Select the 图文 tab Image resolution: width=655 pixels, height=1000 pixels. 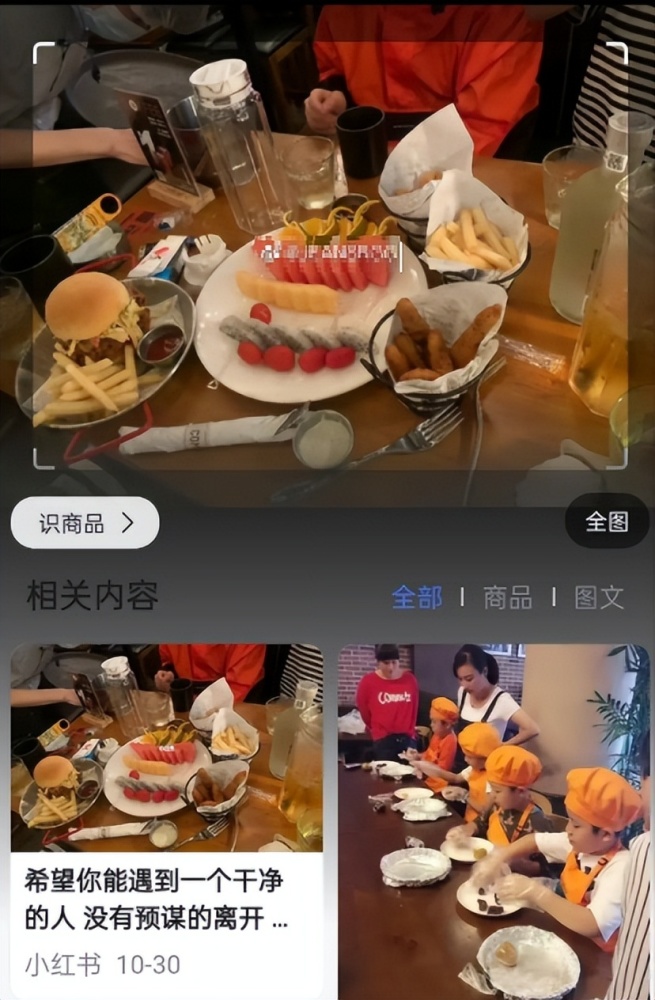point(599,598)
